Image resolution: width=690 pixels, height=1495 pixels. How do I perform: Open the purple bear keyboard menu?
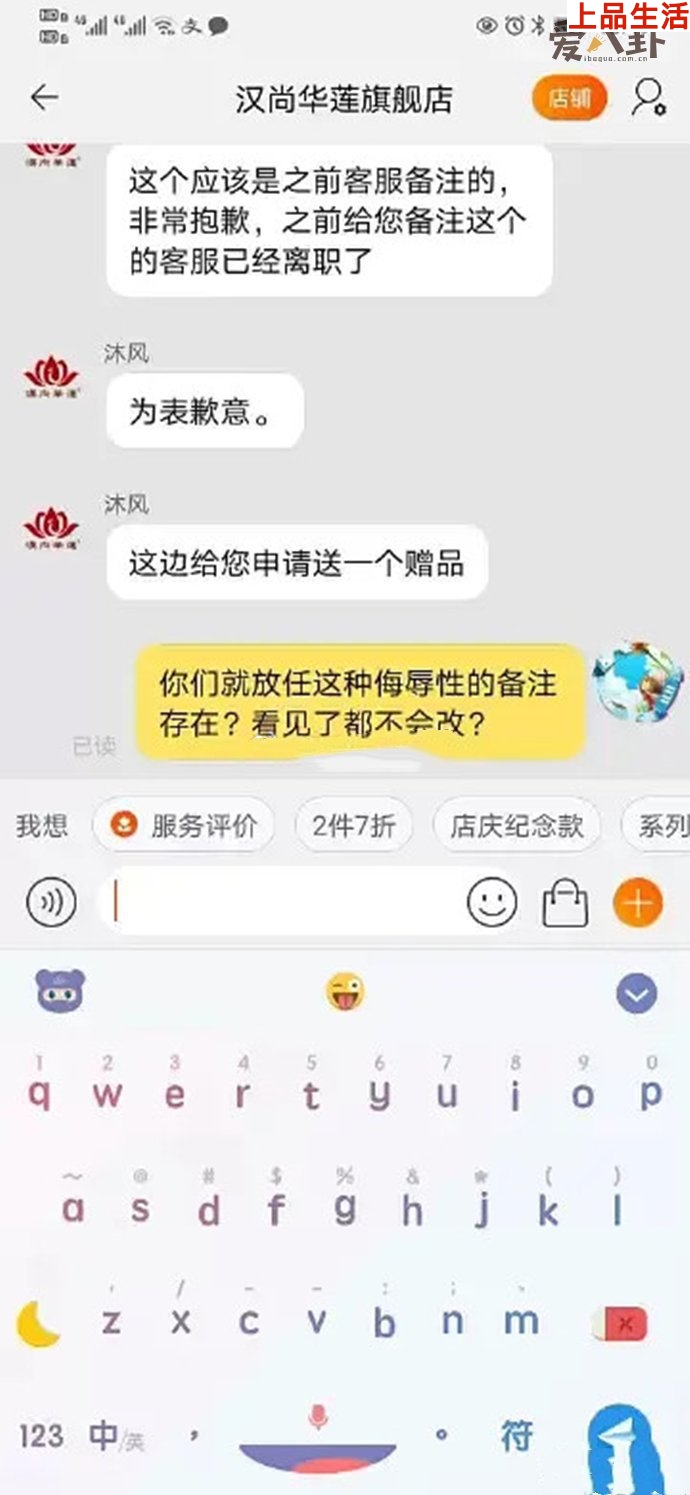60,992
